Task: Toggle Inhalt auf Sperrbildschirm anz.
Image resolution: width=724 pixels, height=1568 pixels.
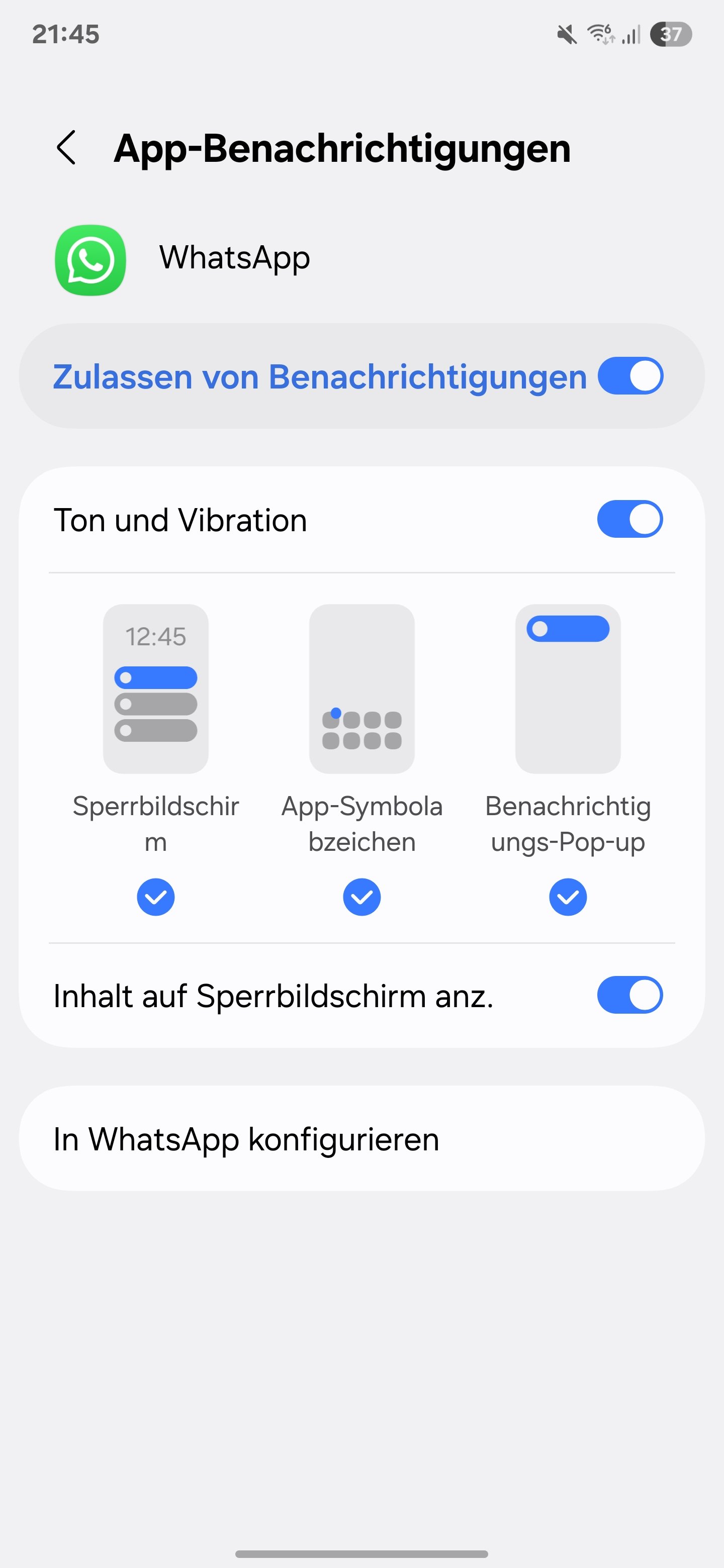Action: (629, 995)
